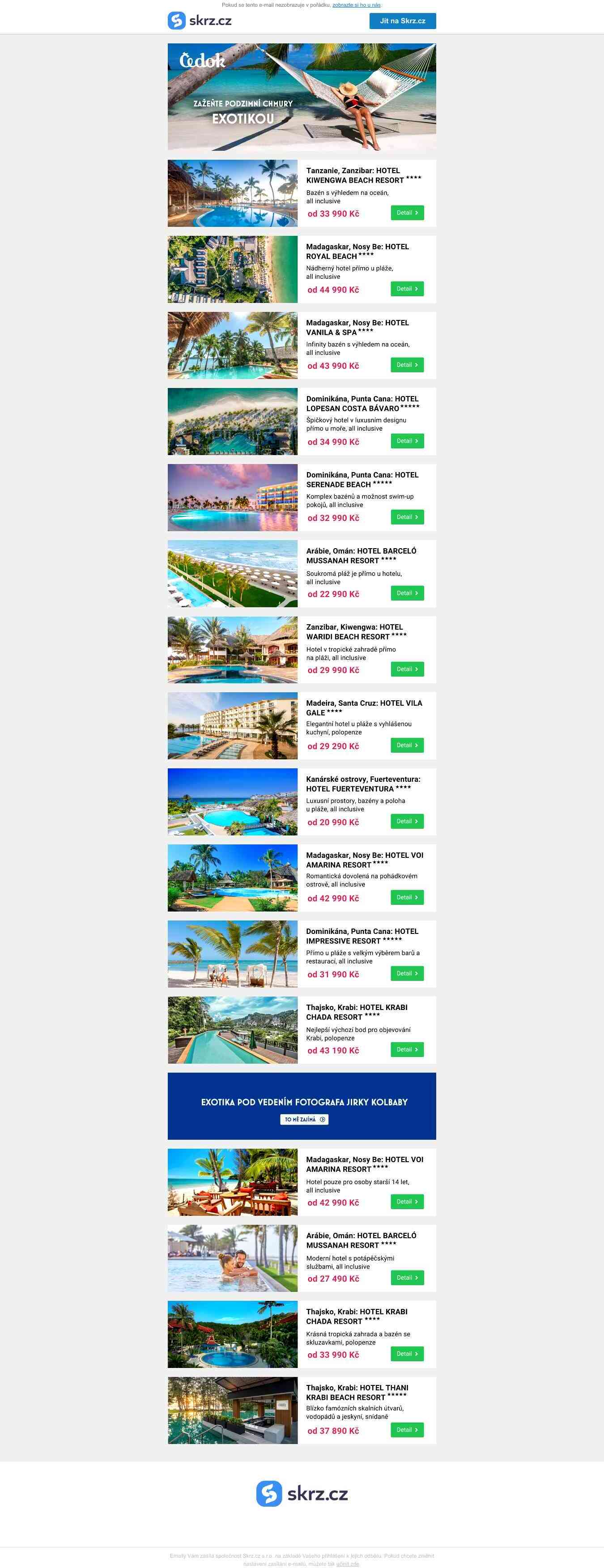604x1568 pixels.
Task: Open Detail for Kiwengwa Beach Resort
Action: point(407,213)
